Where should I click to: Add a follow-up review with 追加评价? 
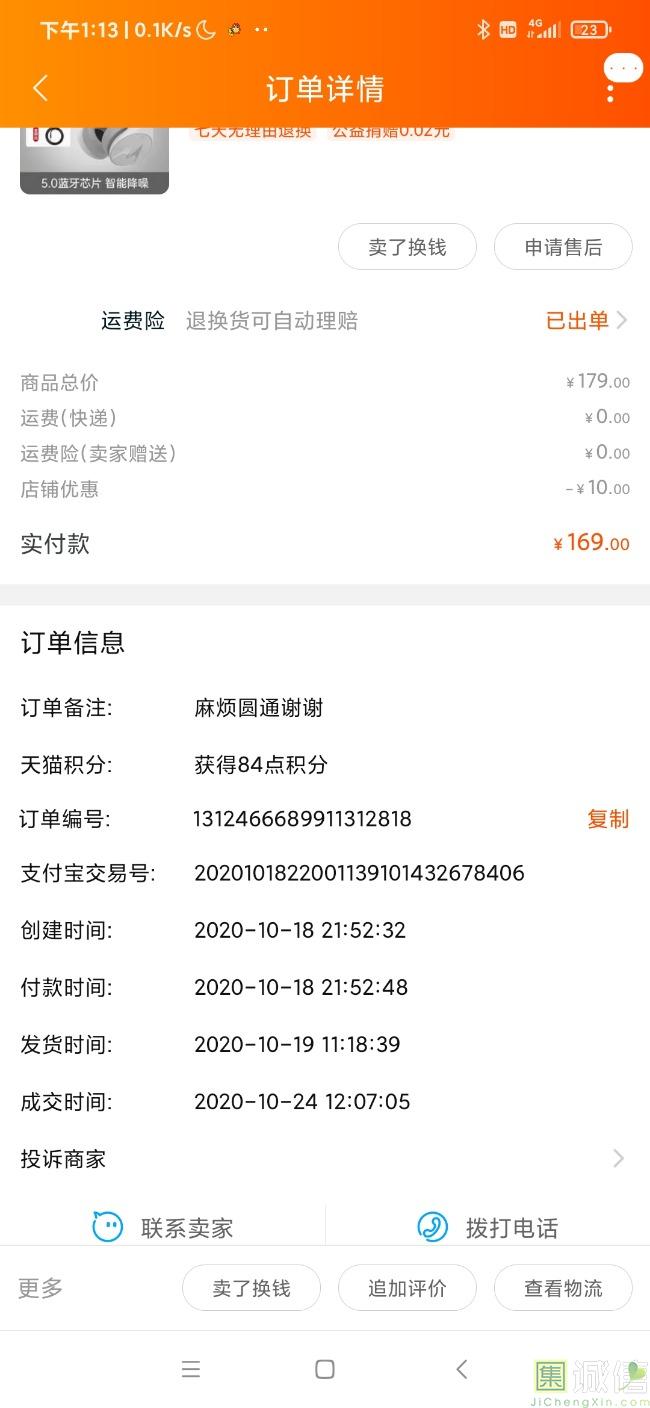point(407,1288)
